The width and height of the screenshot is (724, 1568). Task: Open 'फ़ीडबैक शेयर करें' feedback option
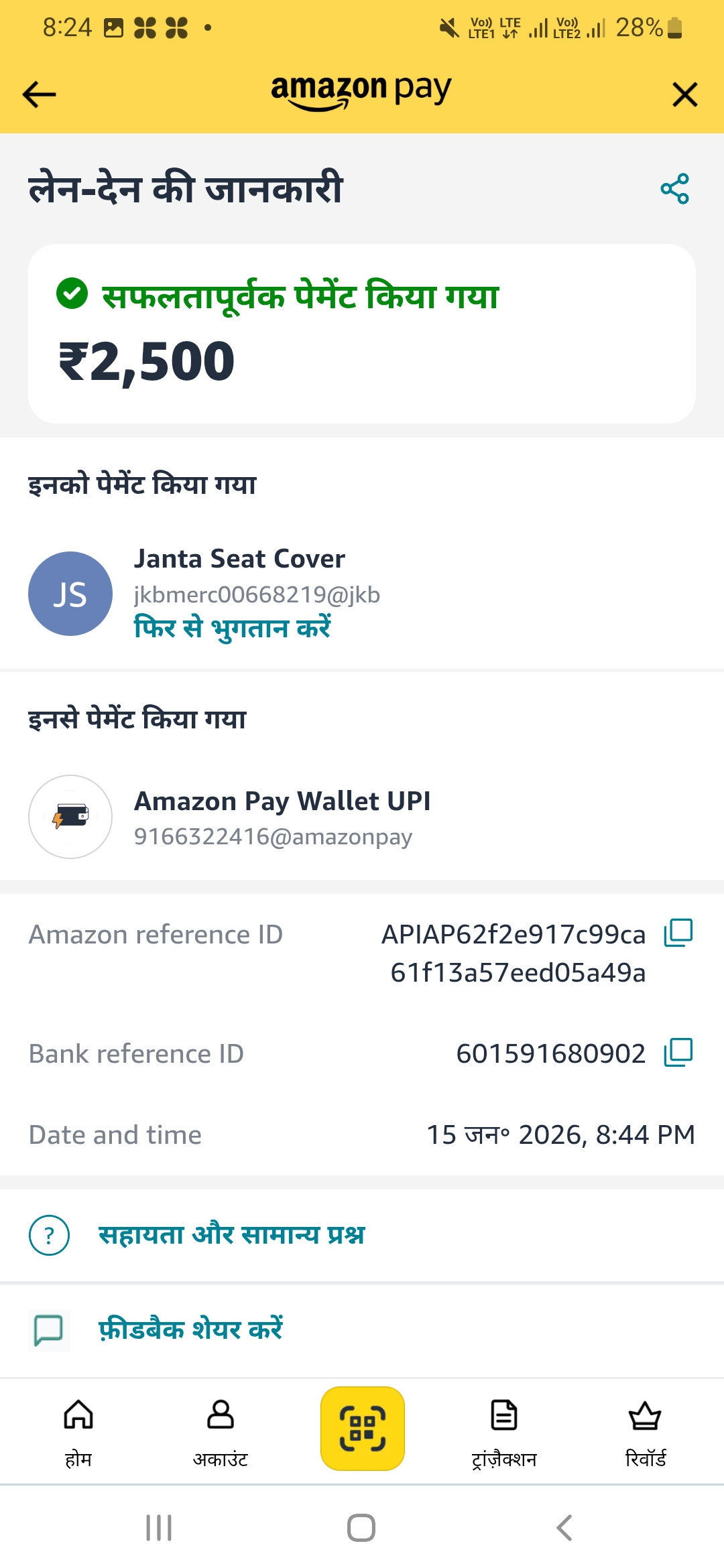pyautogui.click(x=190, y=1329)
